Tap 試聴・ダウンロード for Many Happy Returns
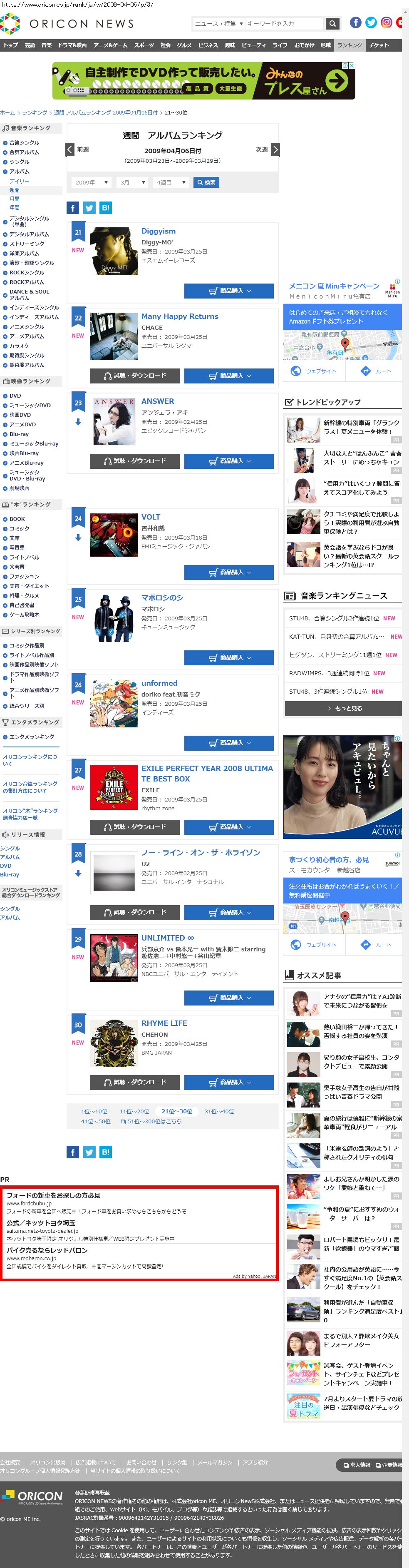Screen dimensions: 409x1568 click(135, 376)
